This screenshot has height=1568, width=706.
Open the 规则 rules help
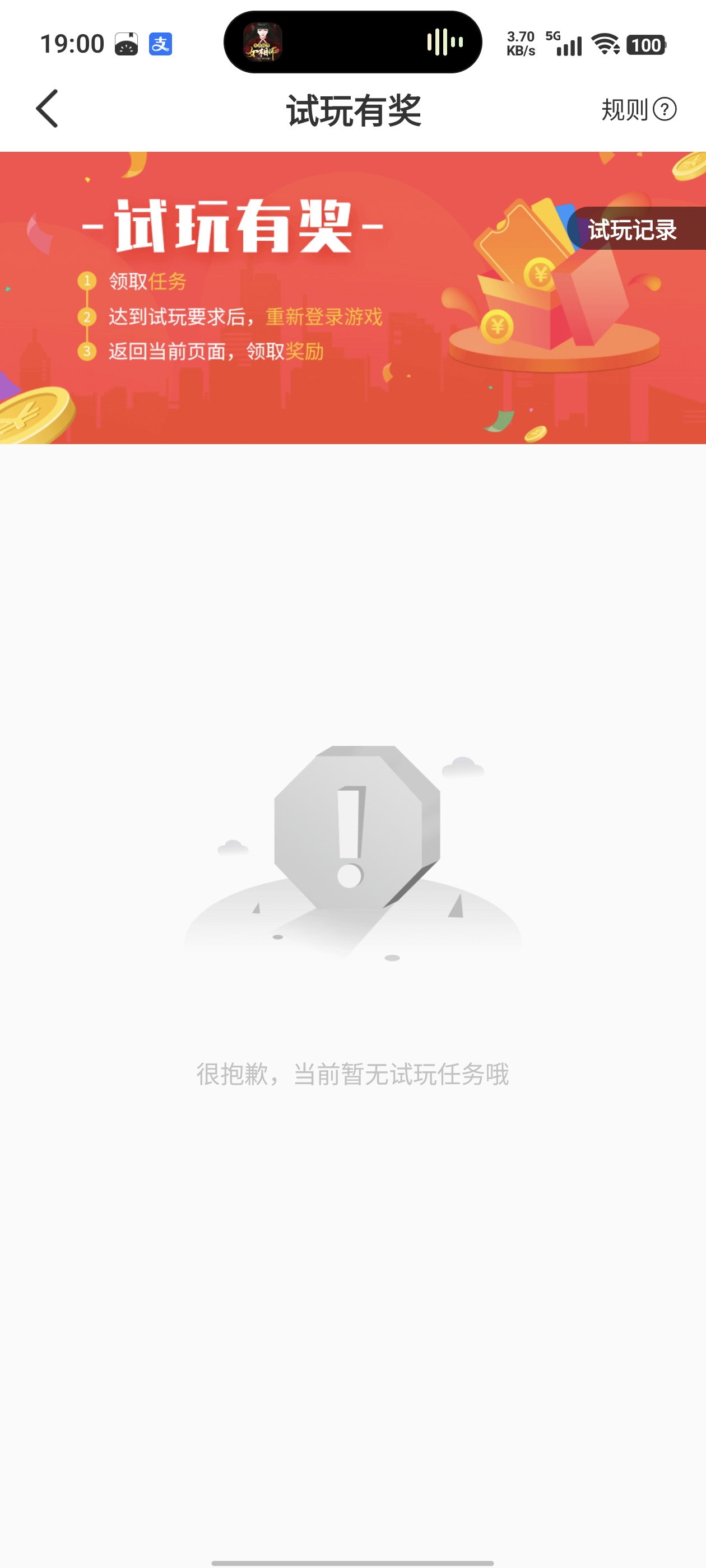pyautogui.click(x=638, y=110)
